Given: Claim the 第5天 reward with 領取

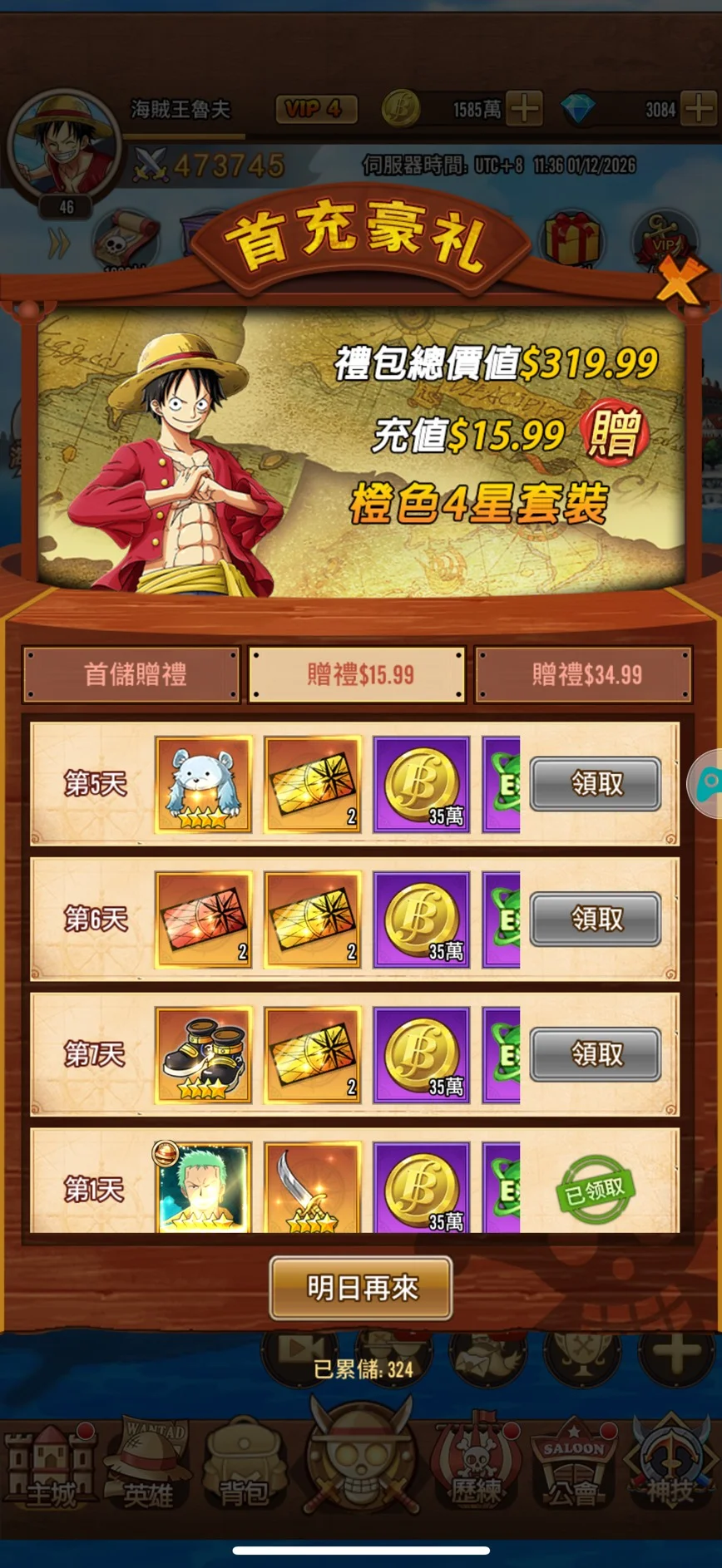Looking at the screenshot, I should 596,783.
